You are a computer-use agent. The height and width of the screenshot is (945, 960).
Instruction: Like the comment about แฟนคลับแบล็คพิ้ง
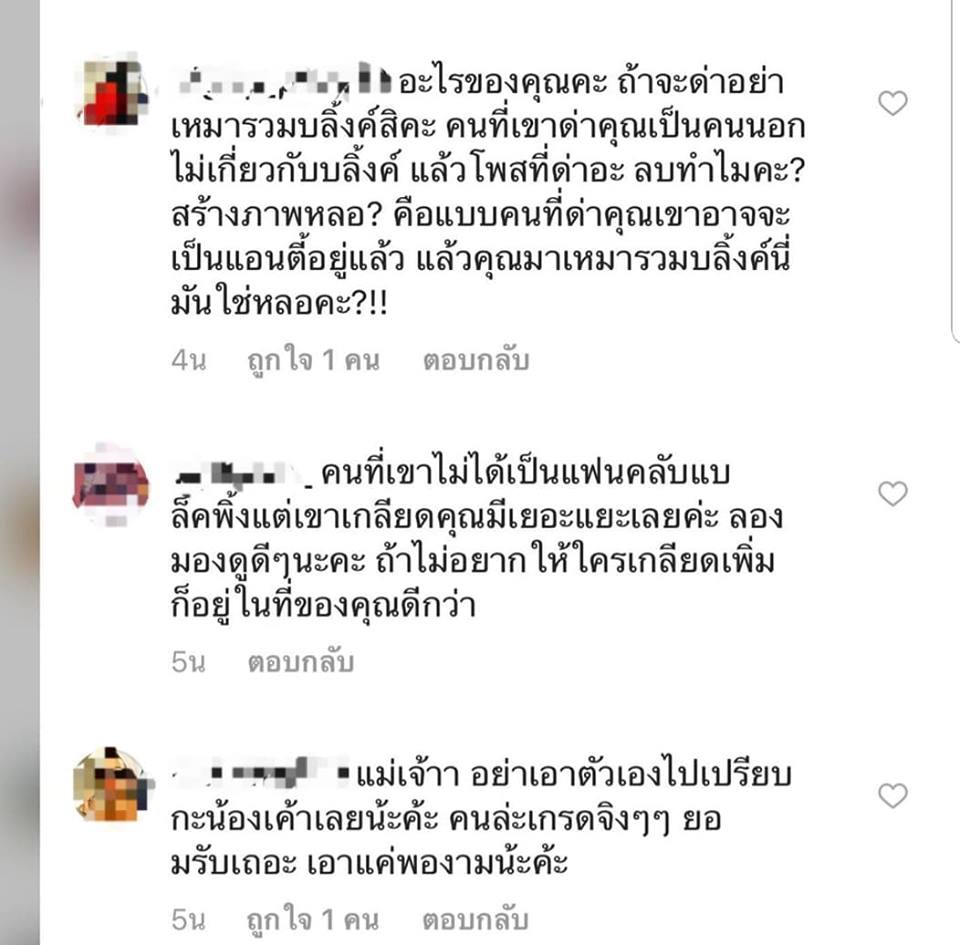[891, 493]
